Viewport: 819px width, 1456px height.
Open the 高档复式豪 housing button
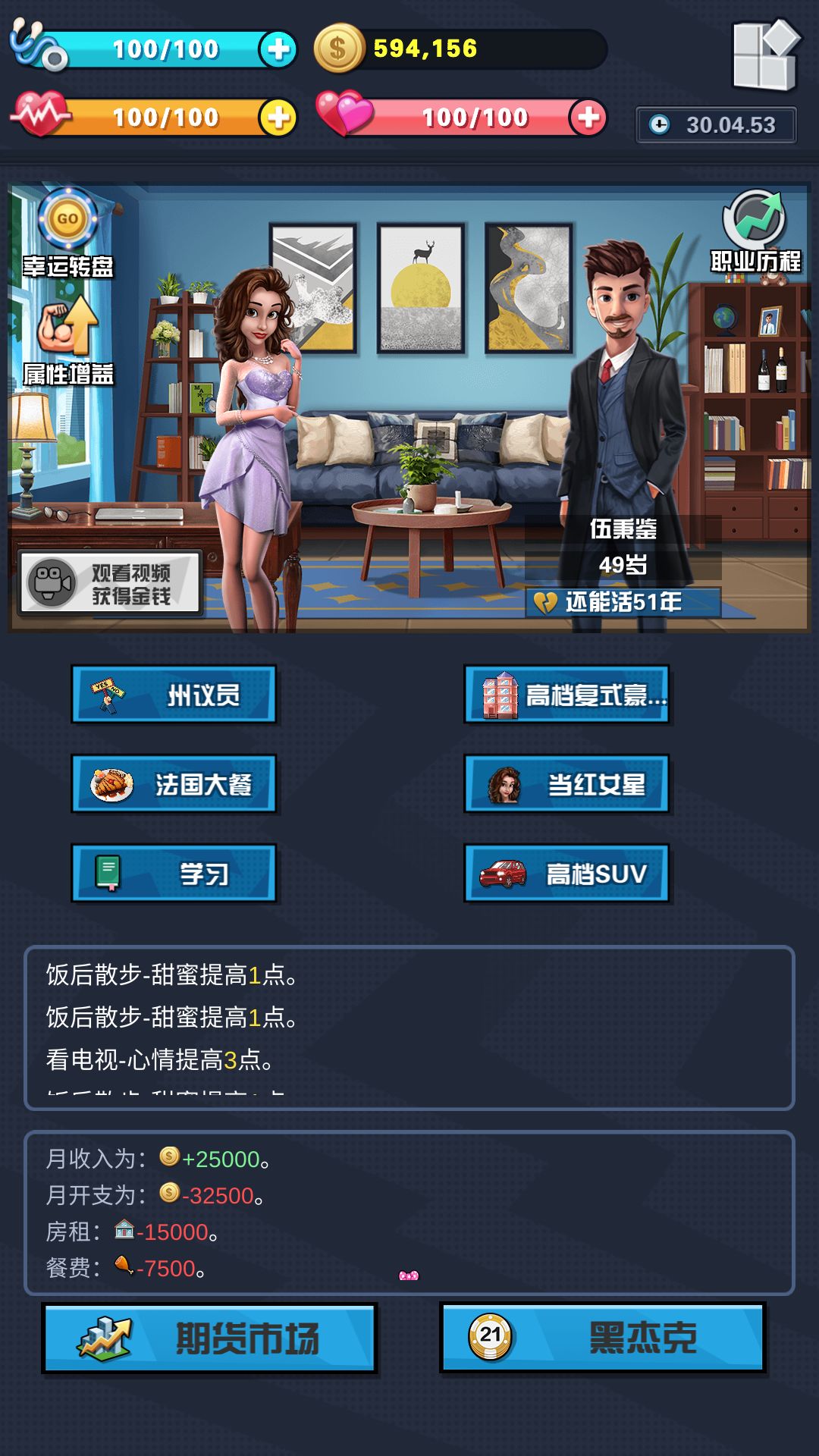coord(567,694)
